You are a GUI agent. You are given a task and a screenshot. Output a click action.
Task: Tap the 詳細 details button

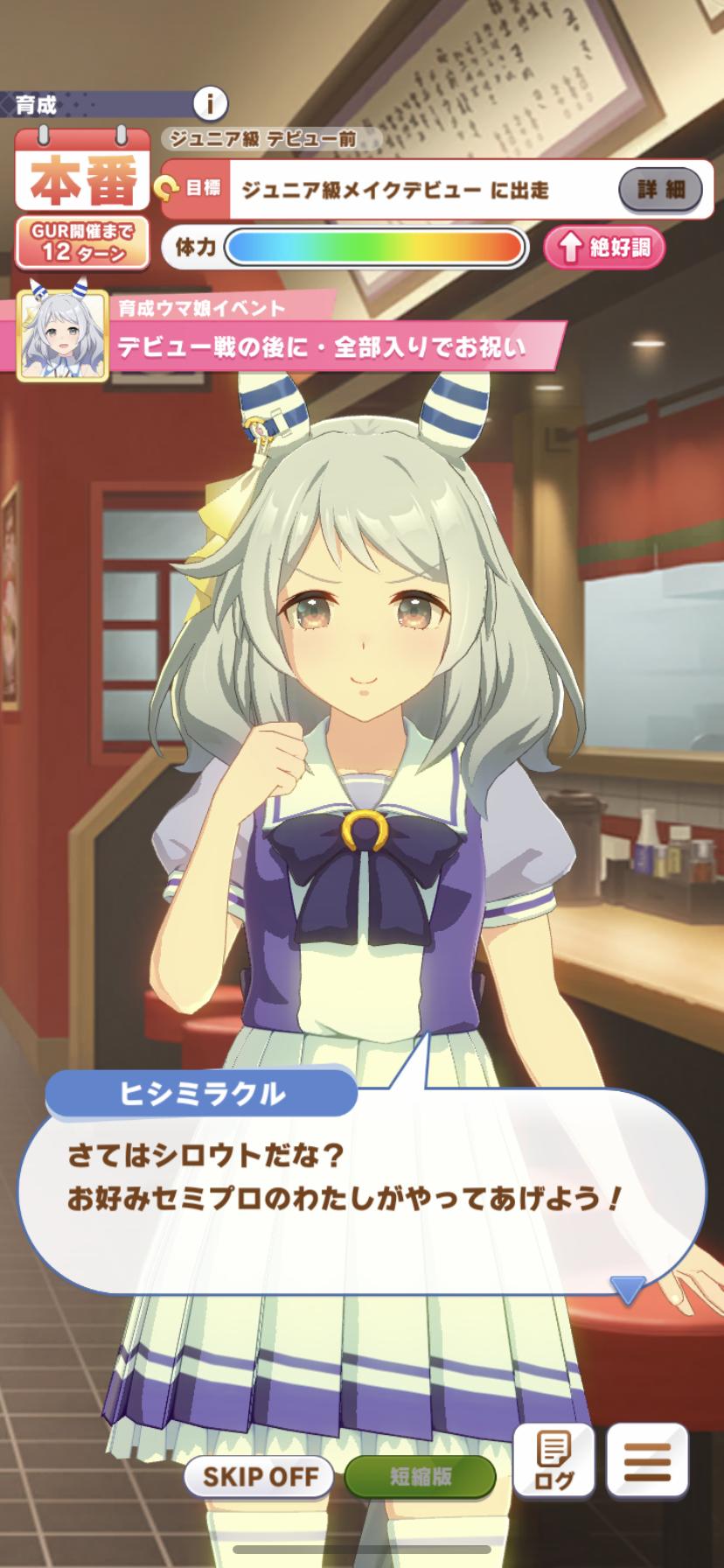[660, 189]
